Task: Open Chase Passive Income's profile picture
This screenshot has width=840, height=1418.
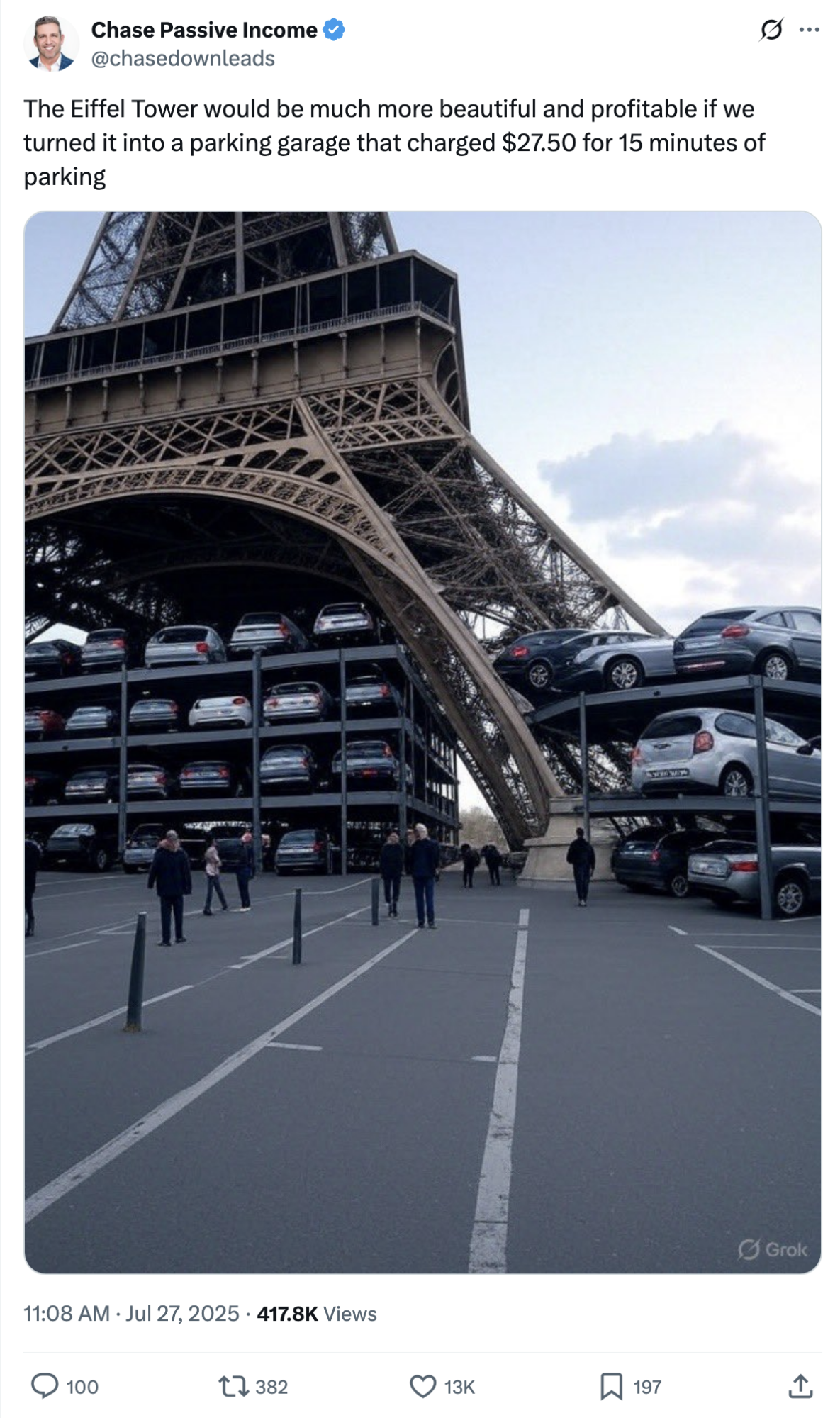Action: [x=50, y=44]
